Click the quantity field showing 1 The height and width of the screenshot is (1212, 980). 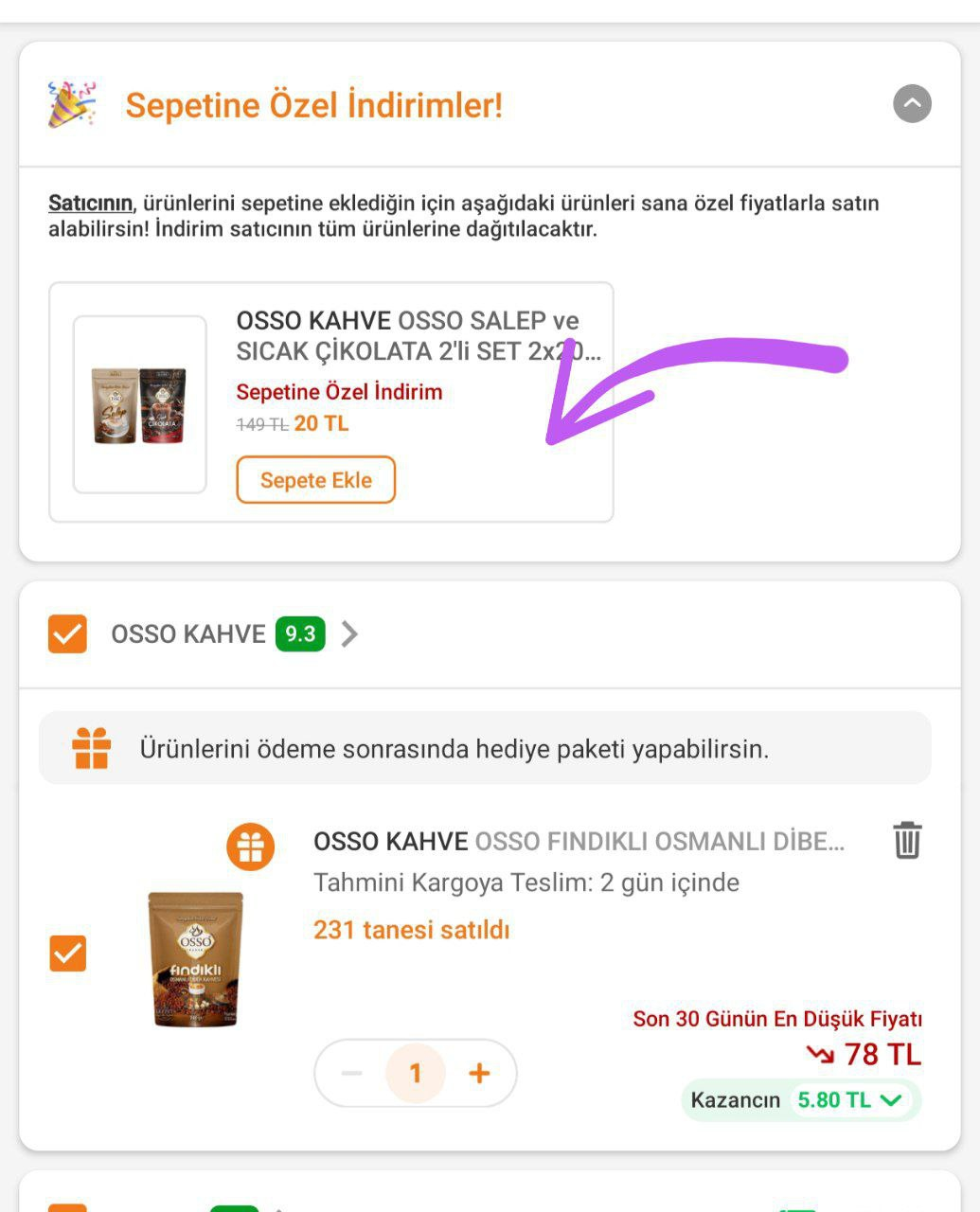(x=415, y=1073)
